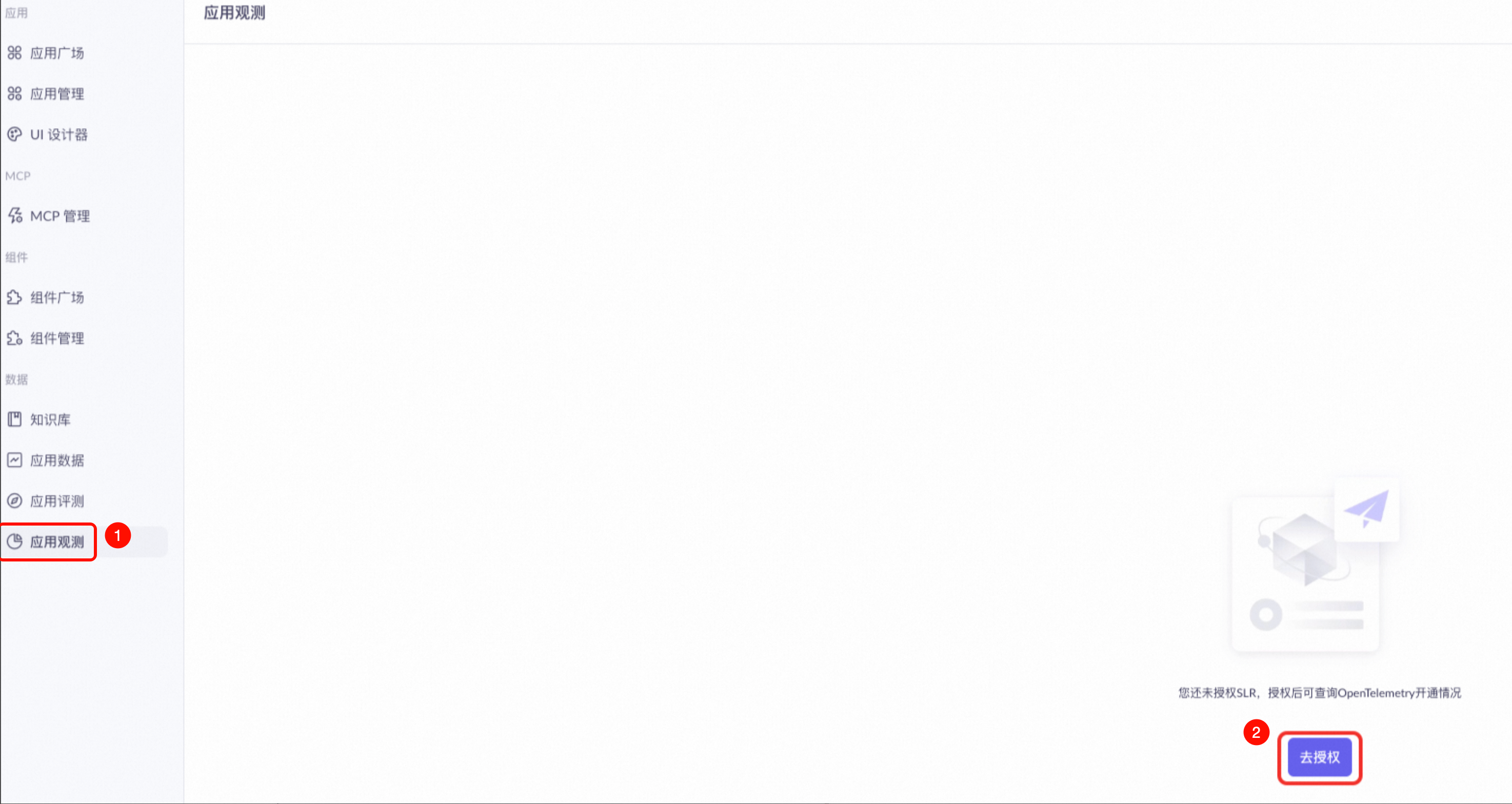
Task: Open the 知识库 section
Action: pos(50,419)
